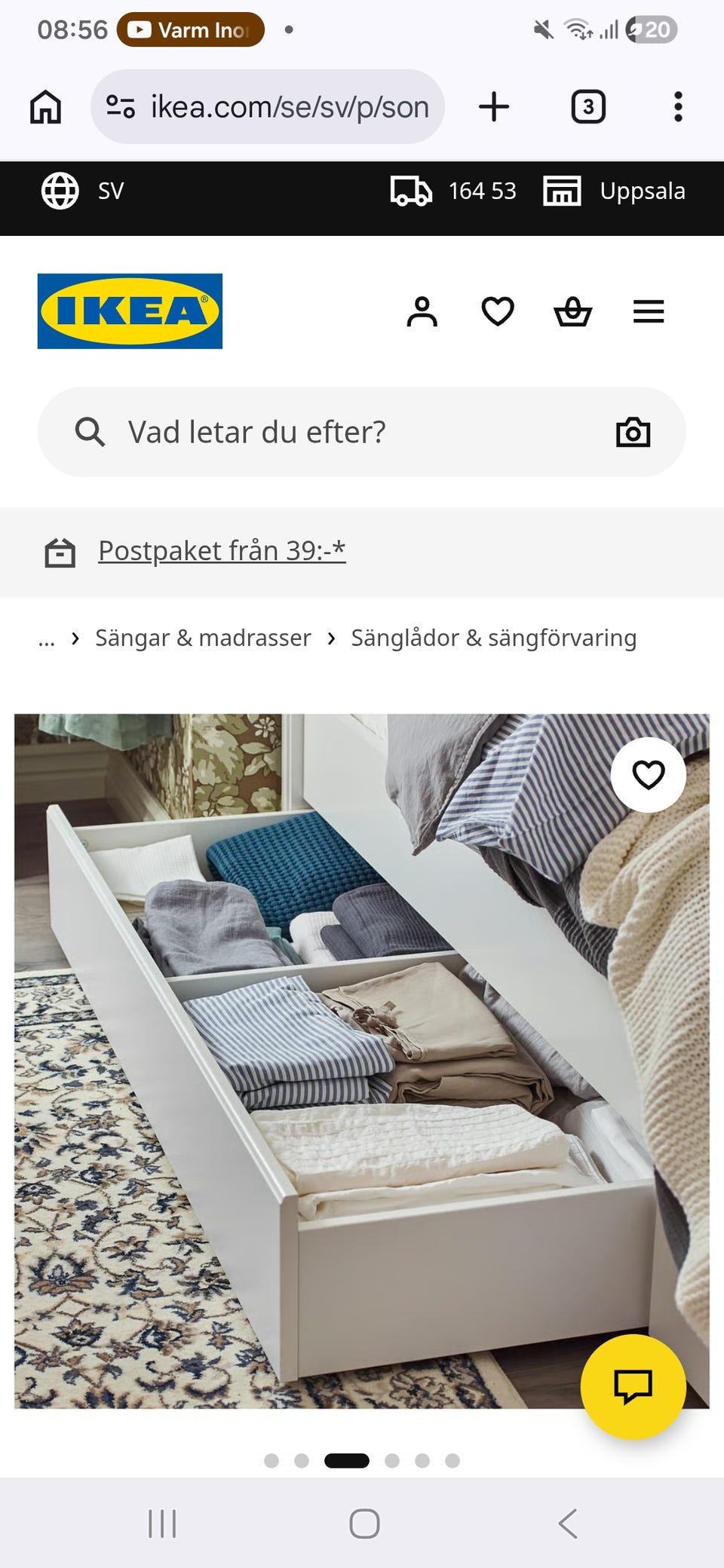
Task: Open the hamburger menu
Action: (648, 311)
